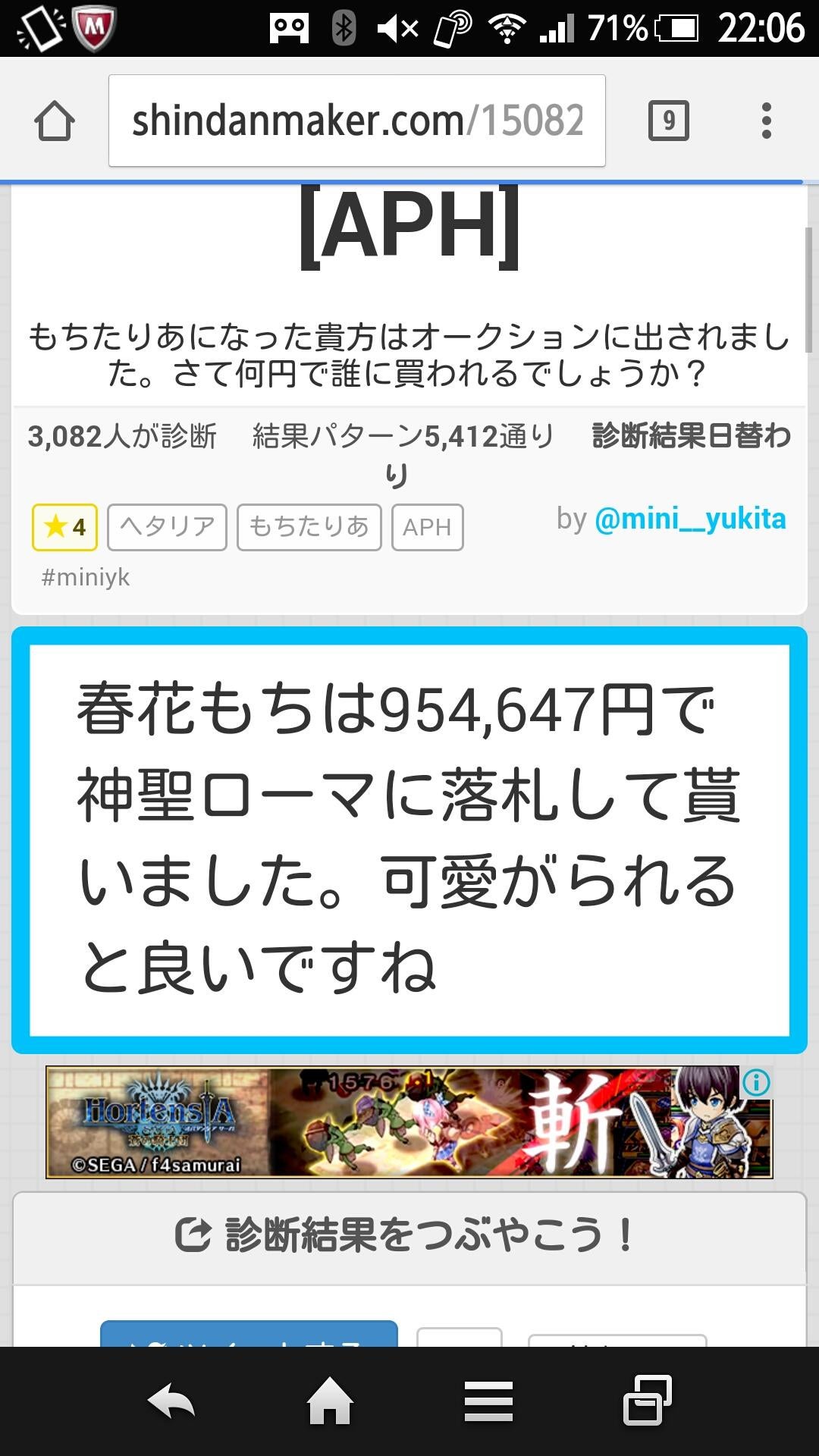Tap the diagnosis result text box
Viewport: 819px width, 1456px height.
pyautogui.click(x=409, y=834)
